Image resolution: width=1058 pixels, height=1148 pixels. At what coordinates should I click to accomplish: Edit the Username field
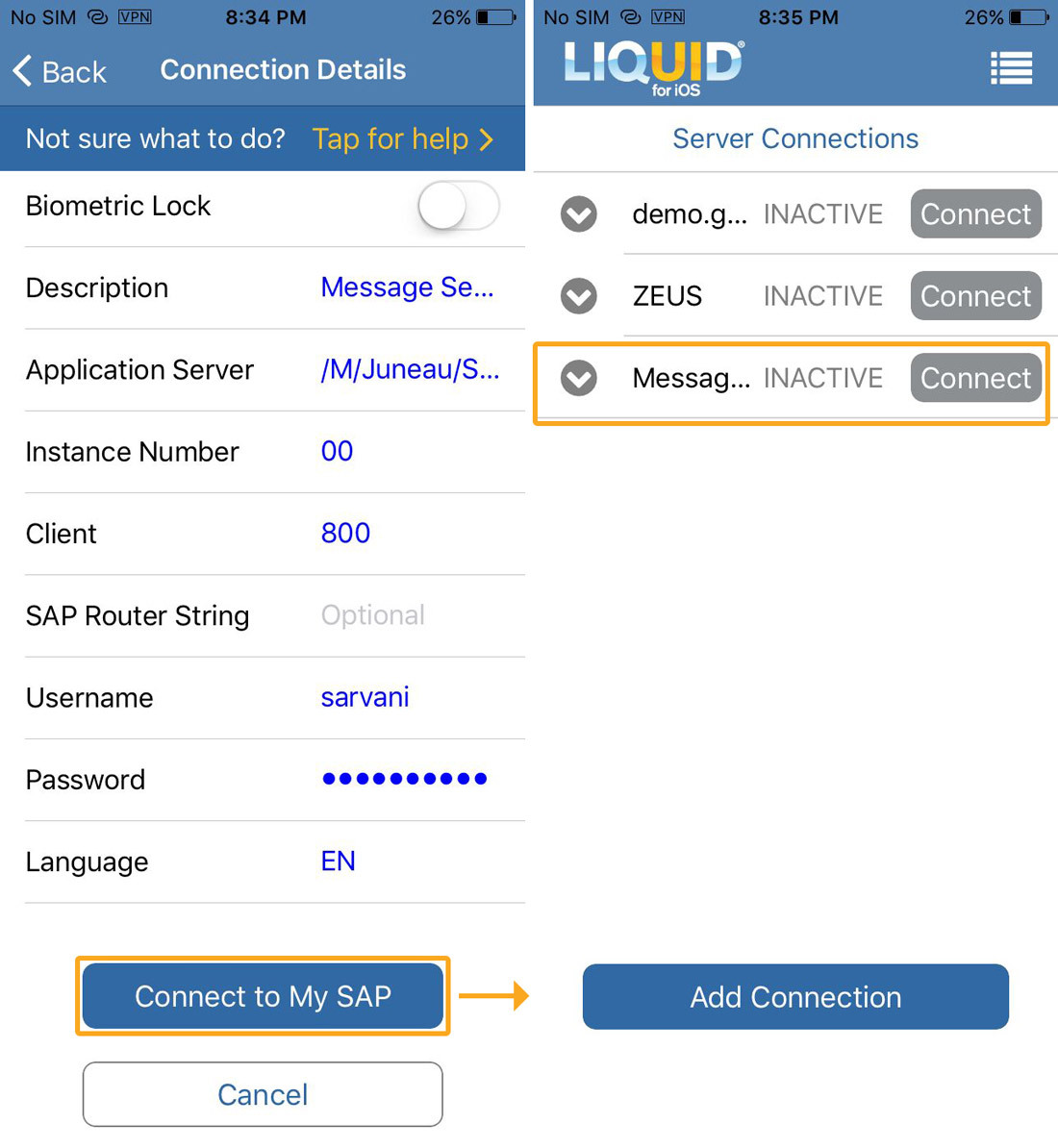[x=365, y=697]
